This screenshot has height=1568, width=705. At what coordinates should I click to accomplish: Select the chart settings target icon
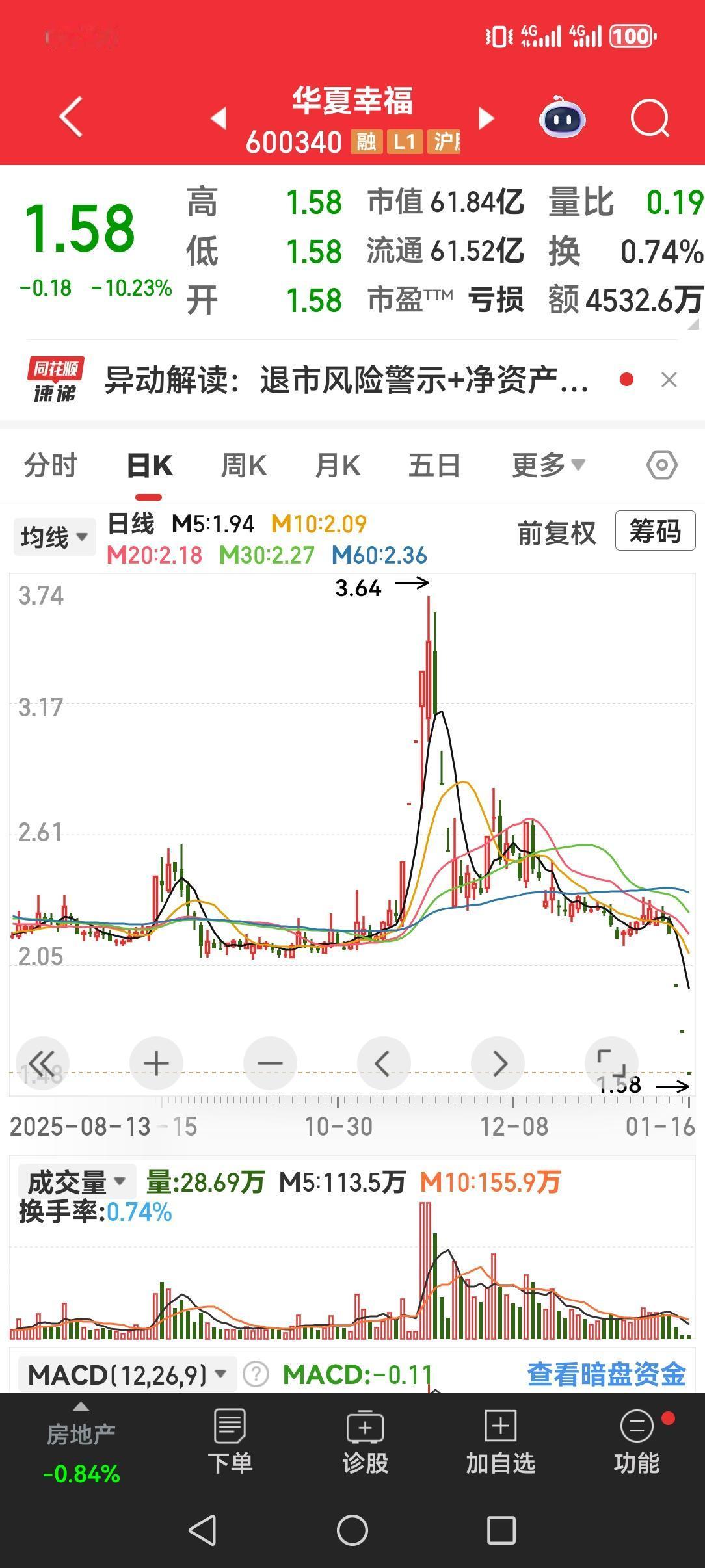point(661,464)
